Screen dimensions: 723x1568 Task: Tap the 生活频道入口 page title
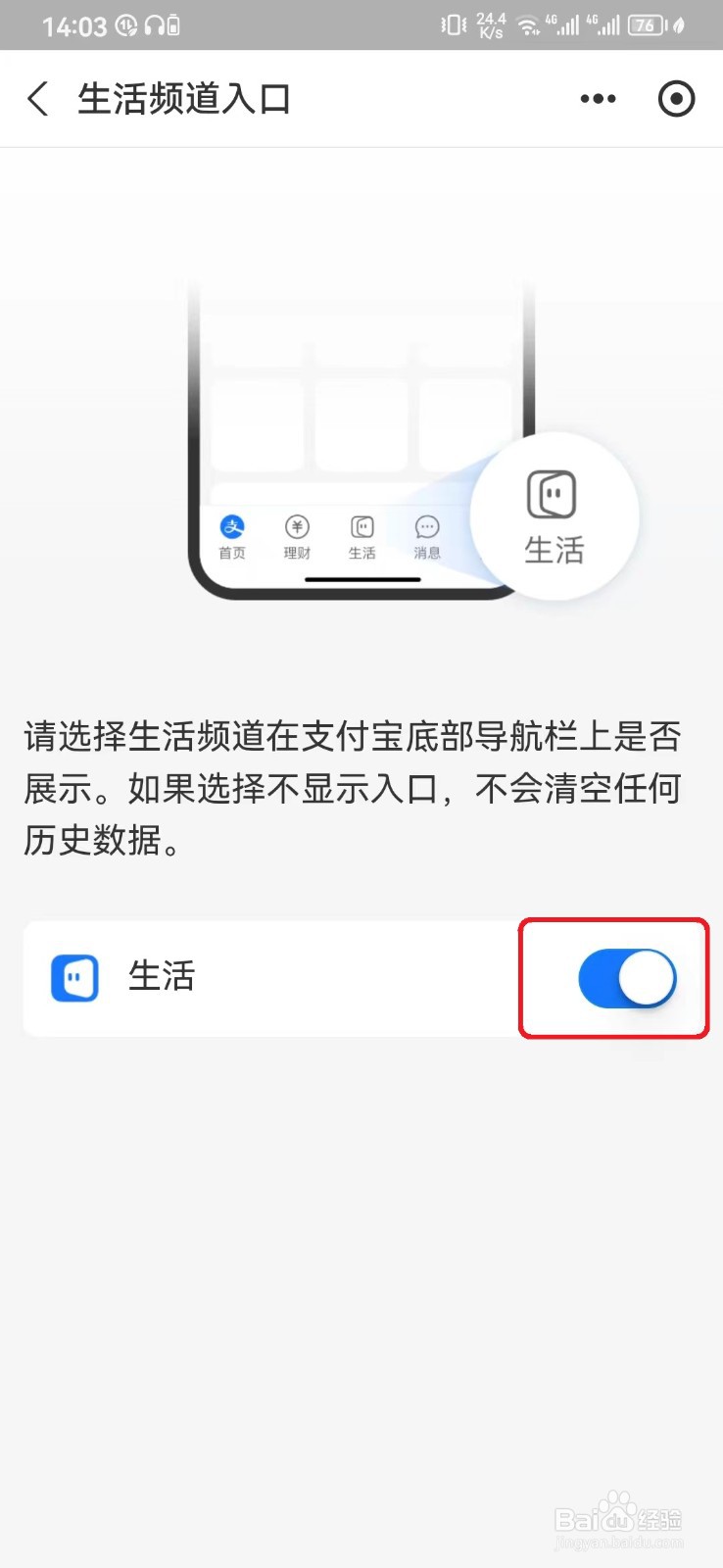coord(184,98)
